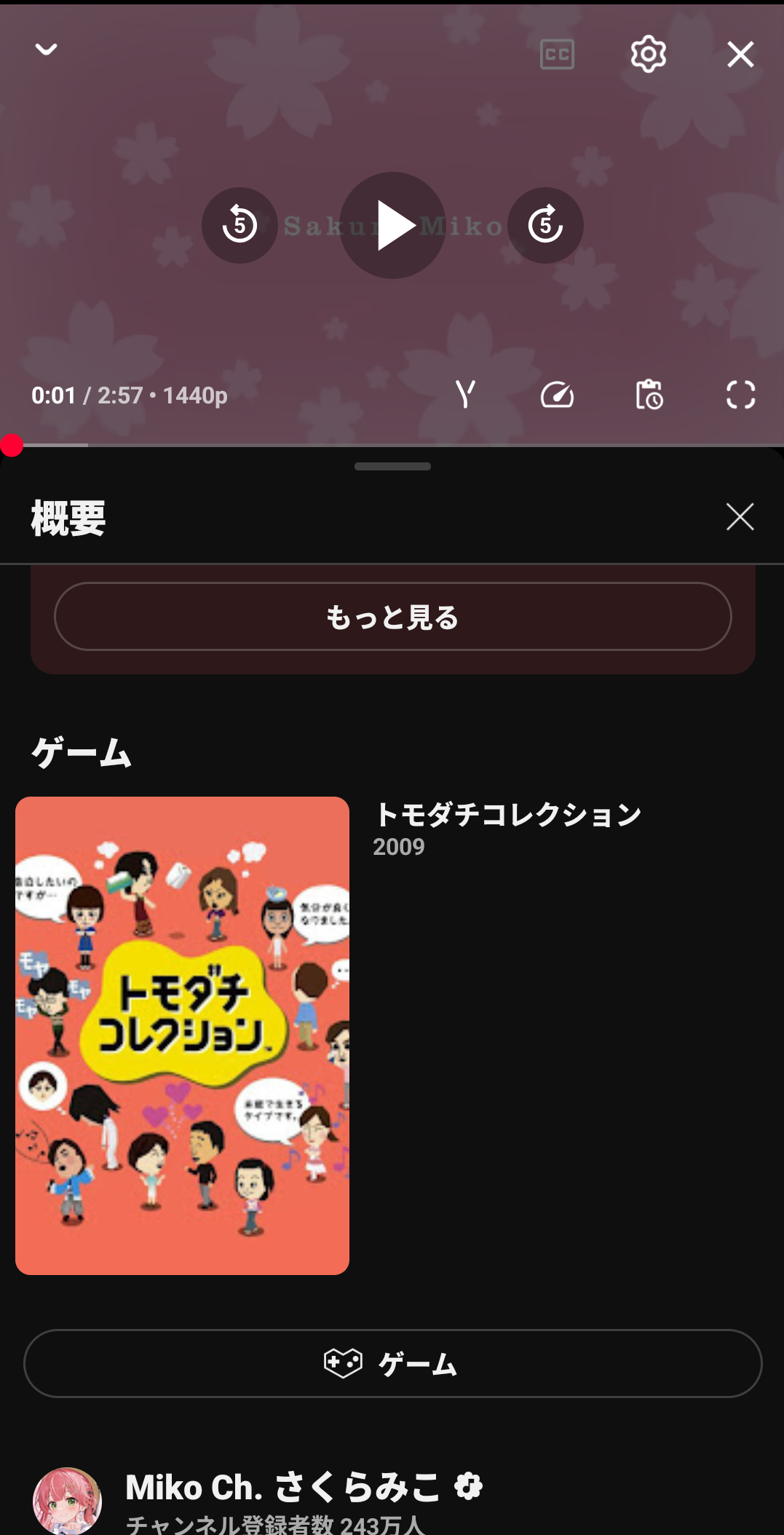Tap the ゲーム button with controller icon
784x1535 pixels.
pos(392,1363)
